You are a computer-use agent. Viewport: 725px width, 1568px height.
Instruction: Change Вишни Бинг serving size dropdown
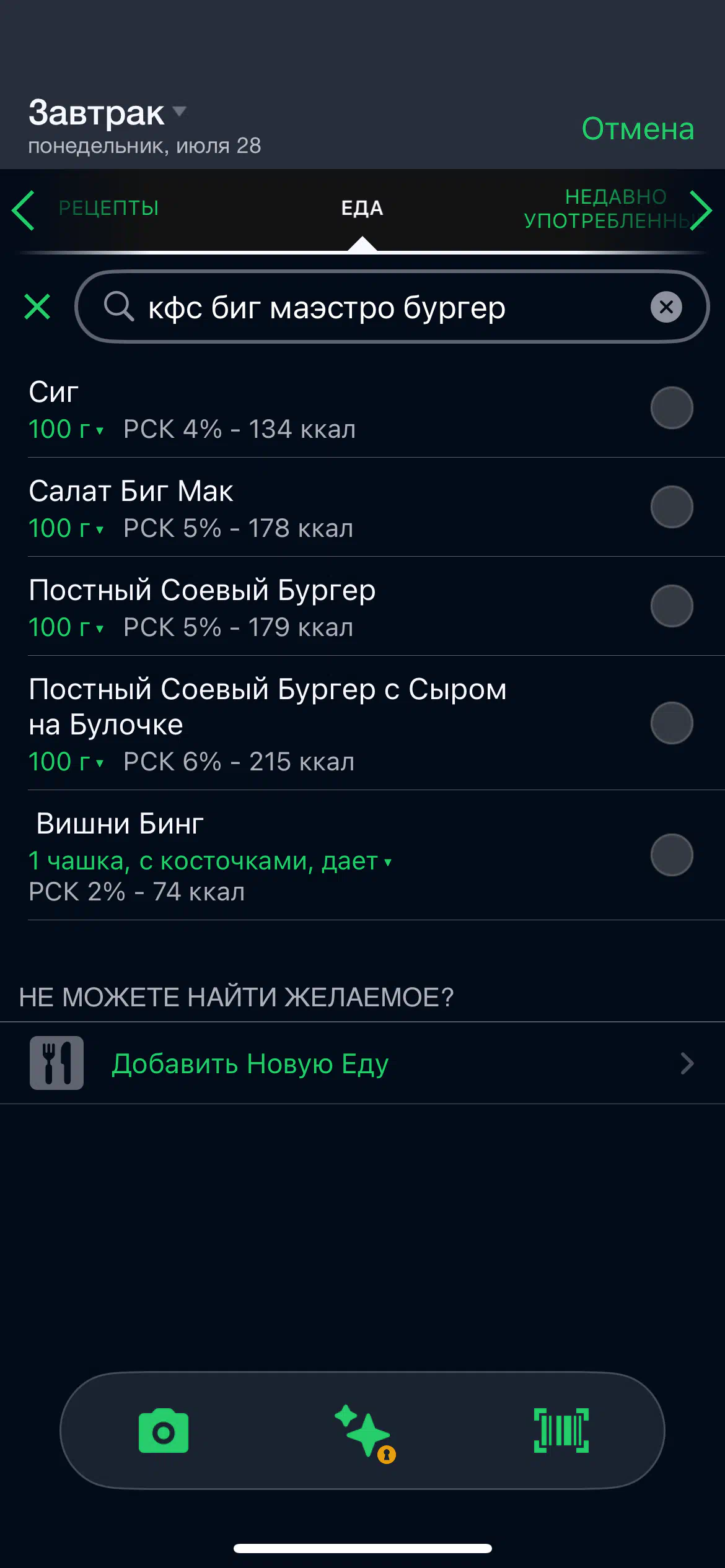click(210, 861)
